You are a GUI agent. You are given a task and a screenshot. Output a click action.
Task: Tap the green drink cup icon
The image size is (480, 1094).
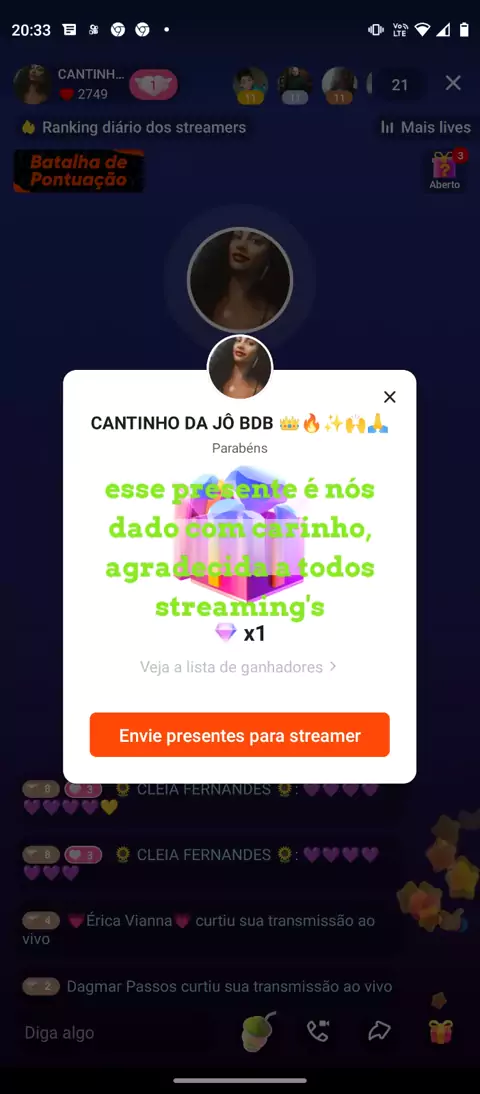[x=259, y=1031]
